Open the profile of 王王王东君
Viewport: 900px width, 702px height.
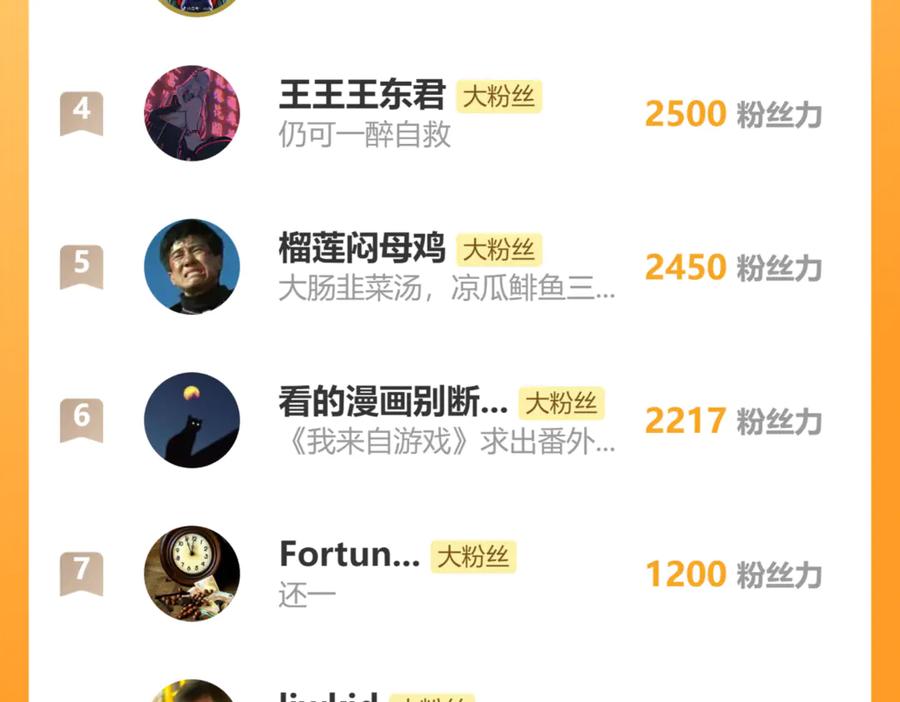pyautogui.click(x=361, y=96)
